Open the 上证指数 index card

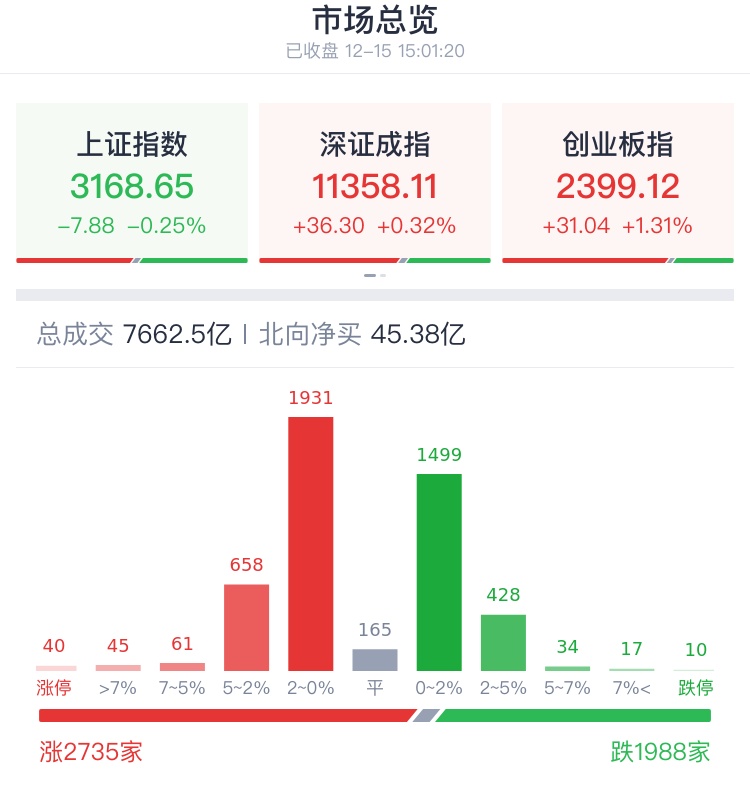click(132, 183)
